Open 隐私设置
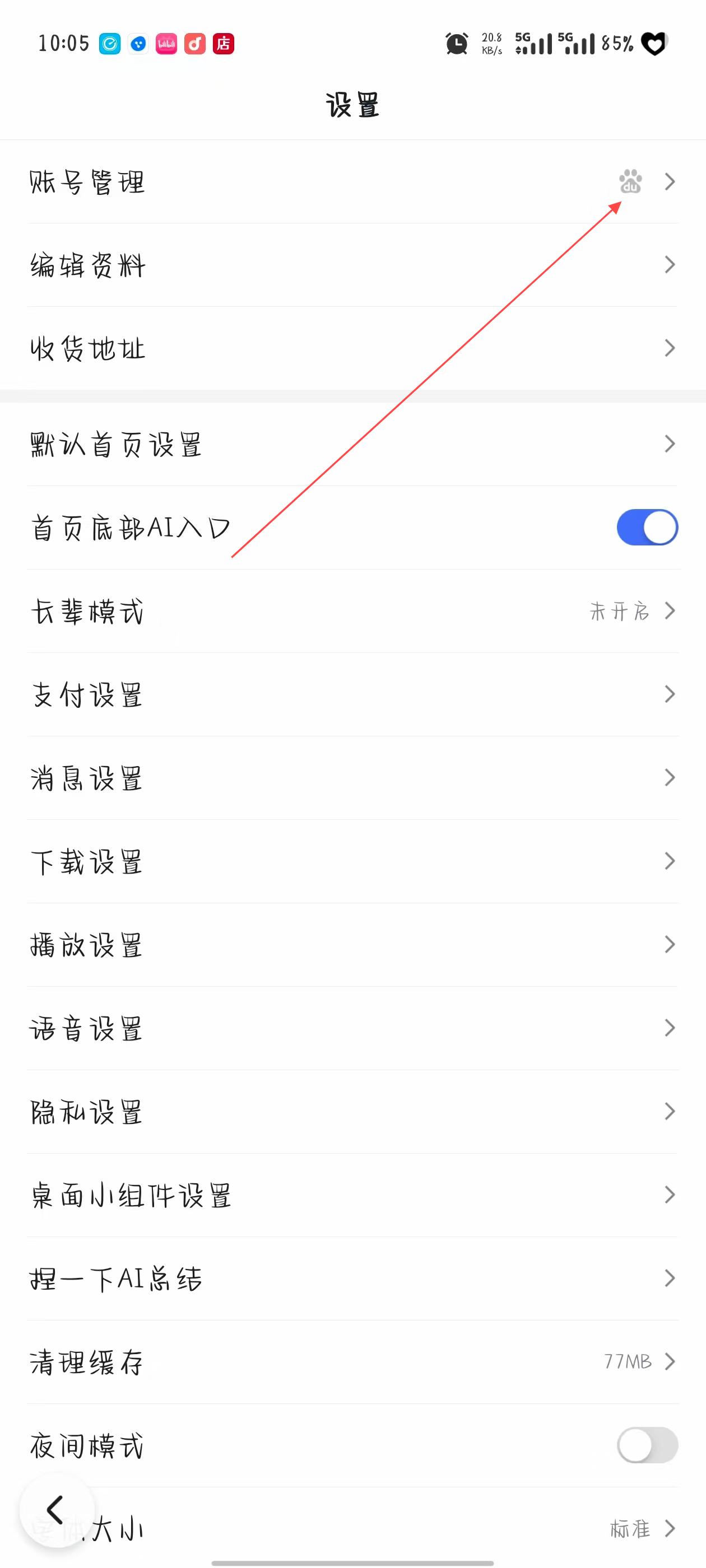 pyautogui.click(x=352, y=1112)
